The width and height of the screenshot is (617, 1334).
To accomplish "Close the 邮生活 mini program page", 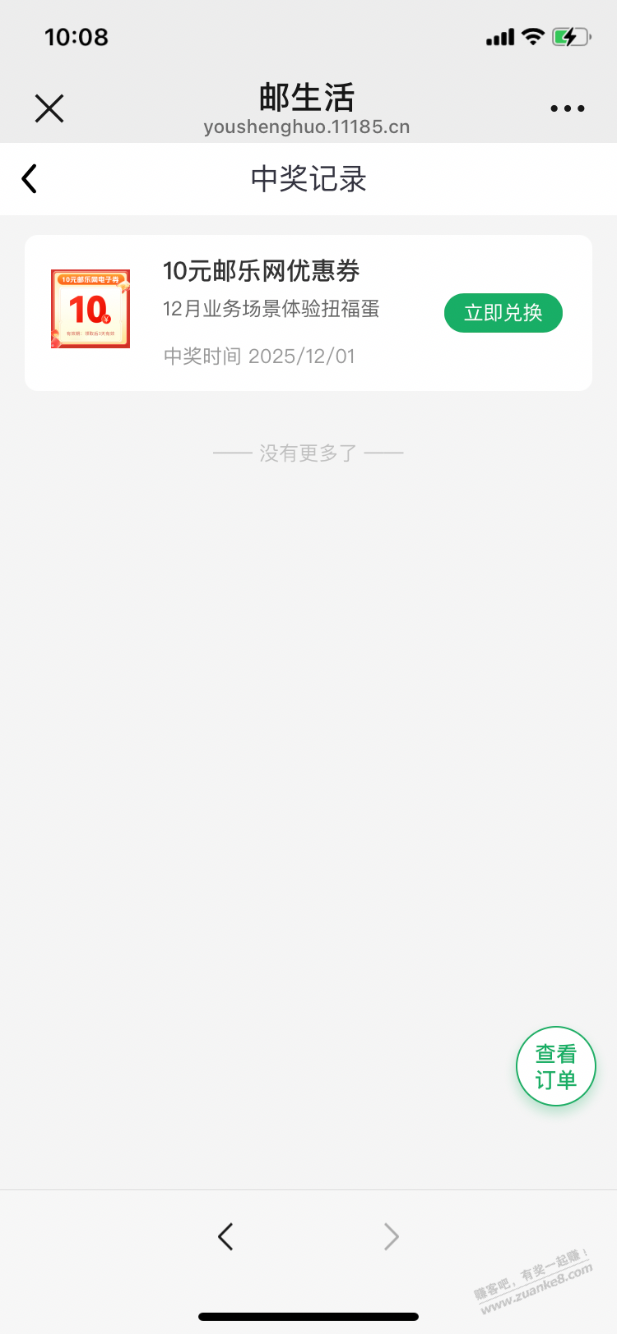I will tap(49, 108).
